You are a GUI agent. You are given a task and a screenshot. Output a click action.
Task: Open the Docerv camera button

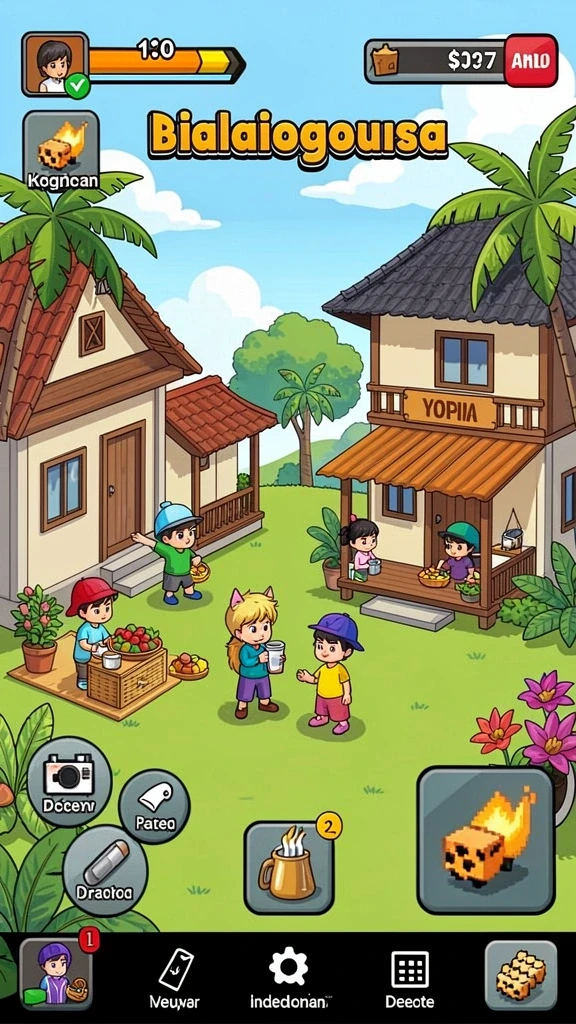(69, 782)
